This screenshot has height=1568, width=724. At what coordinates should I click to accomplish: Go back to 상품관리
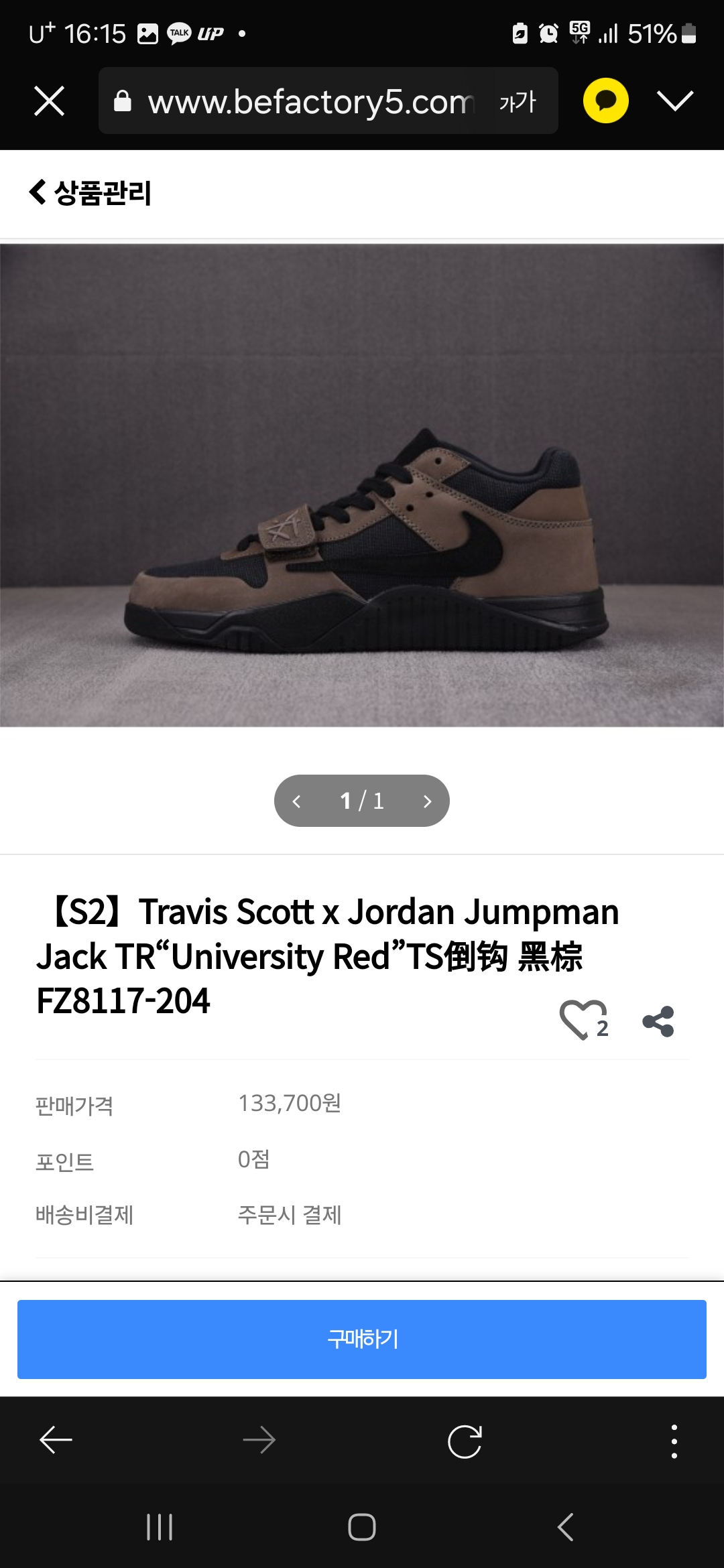point(90,193)
